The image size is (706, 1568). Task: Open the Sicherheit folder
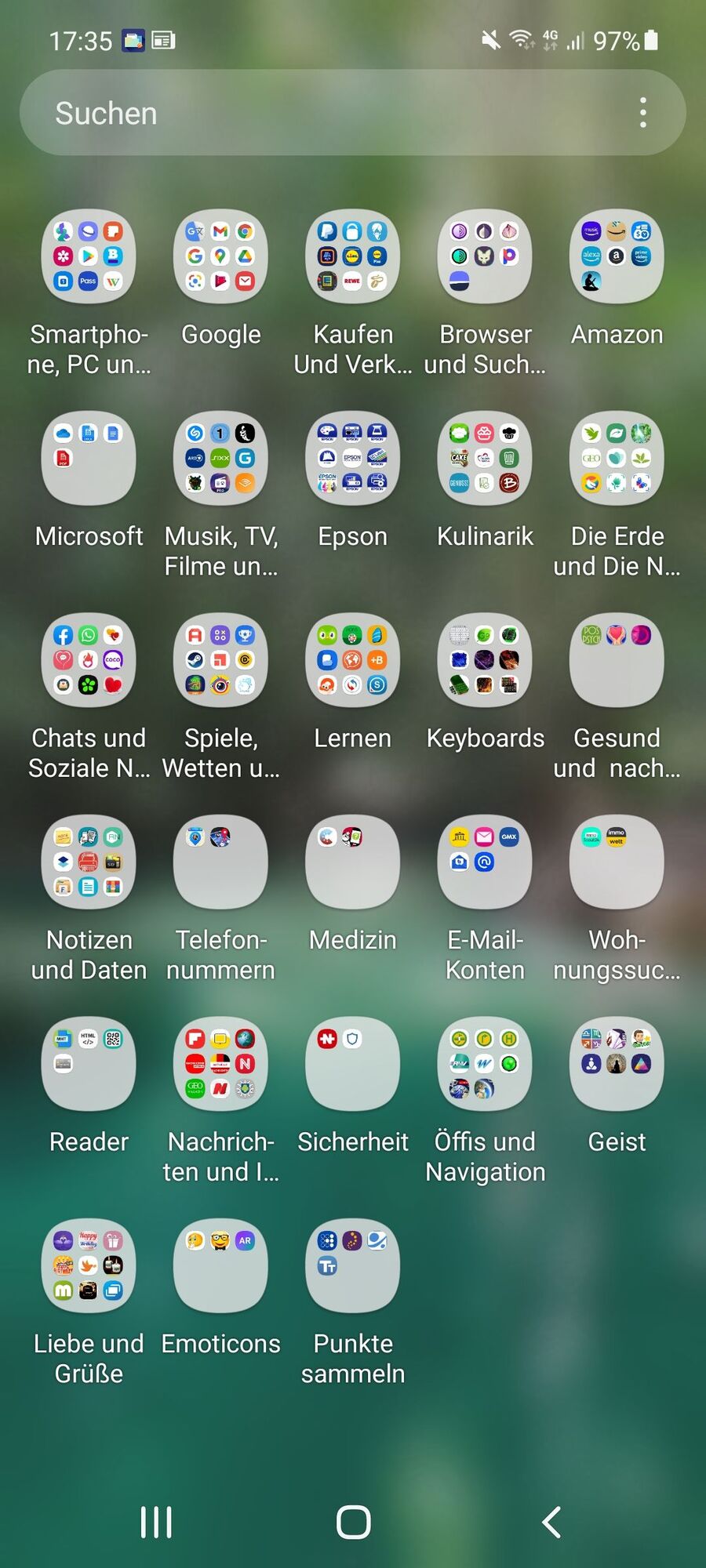click(352, 1064)
